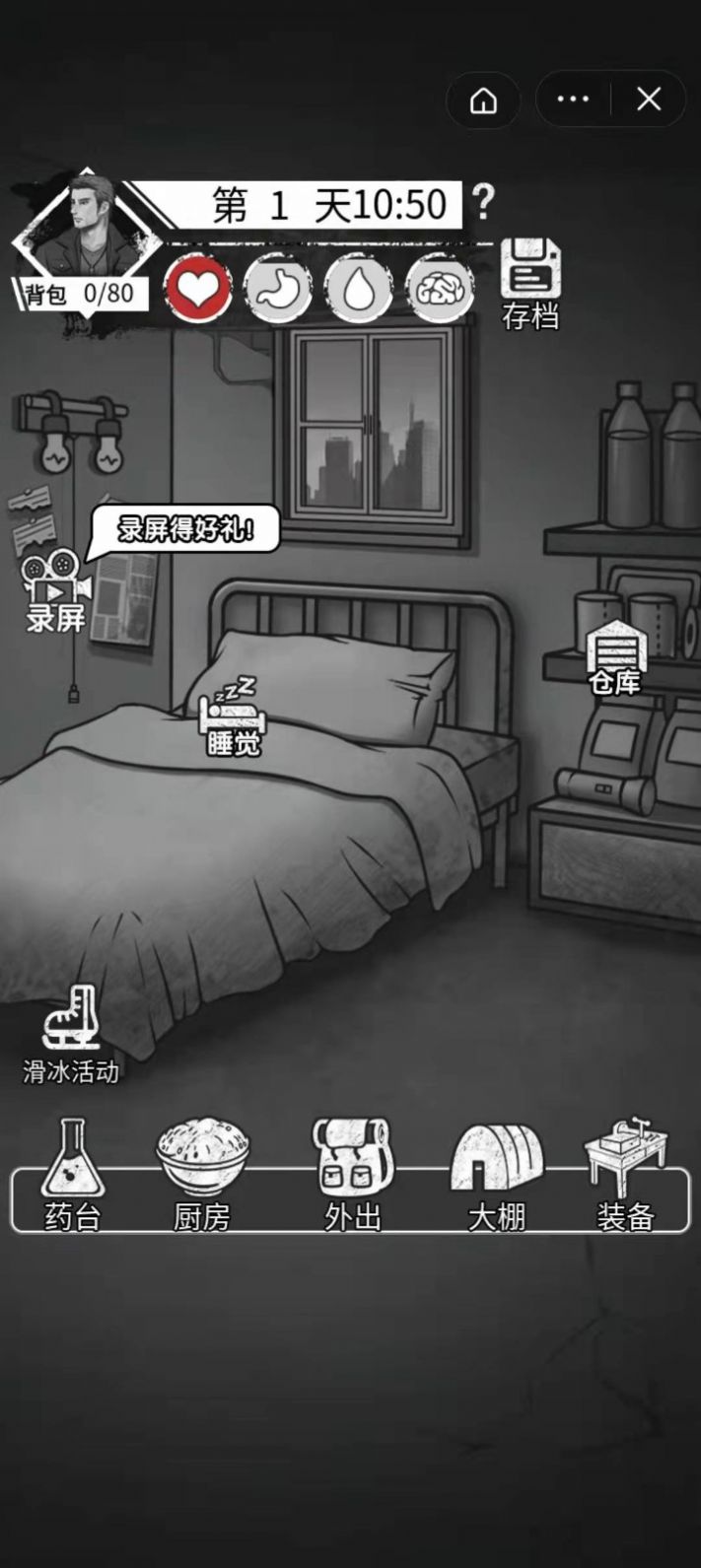Go to the 厨房 kitchen
Screen dimensions: 701x1568
[x=202, y=1177]
